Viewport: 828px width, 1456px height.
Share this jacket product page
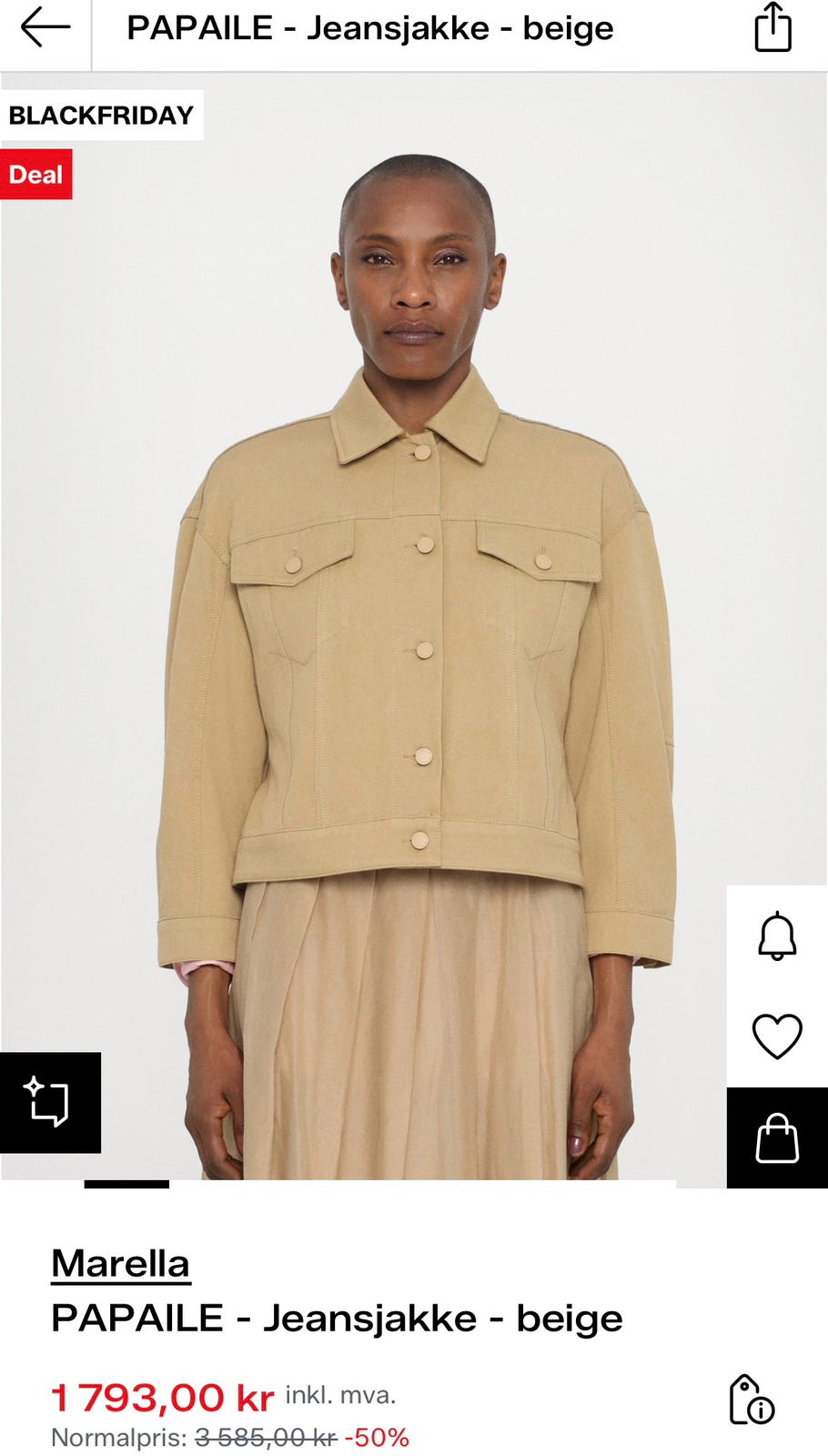[772, 27]
